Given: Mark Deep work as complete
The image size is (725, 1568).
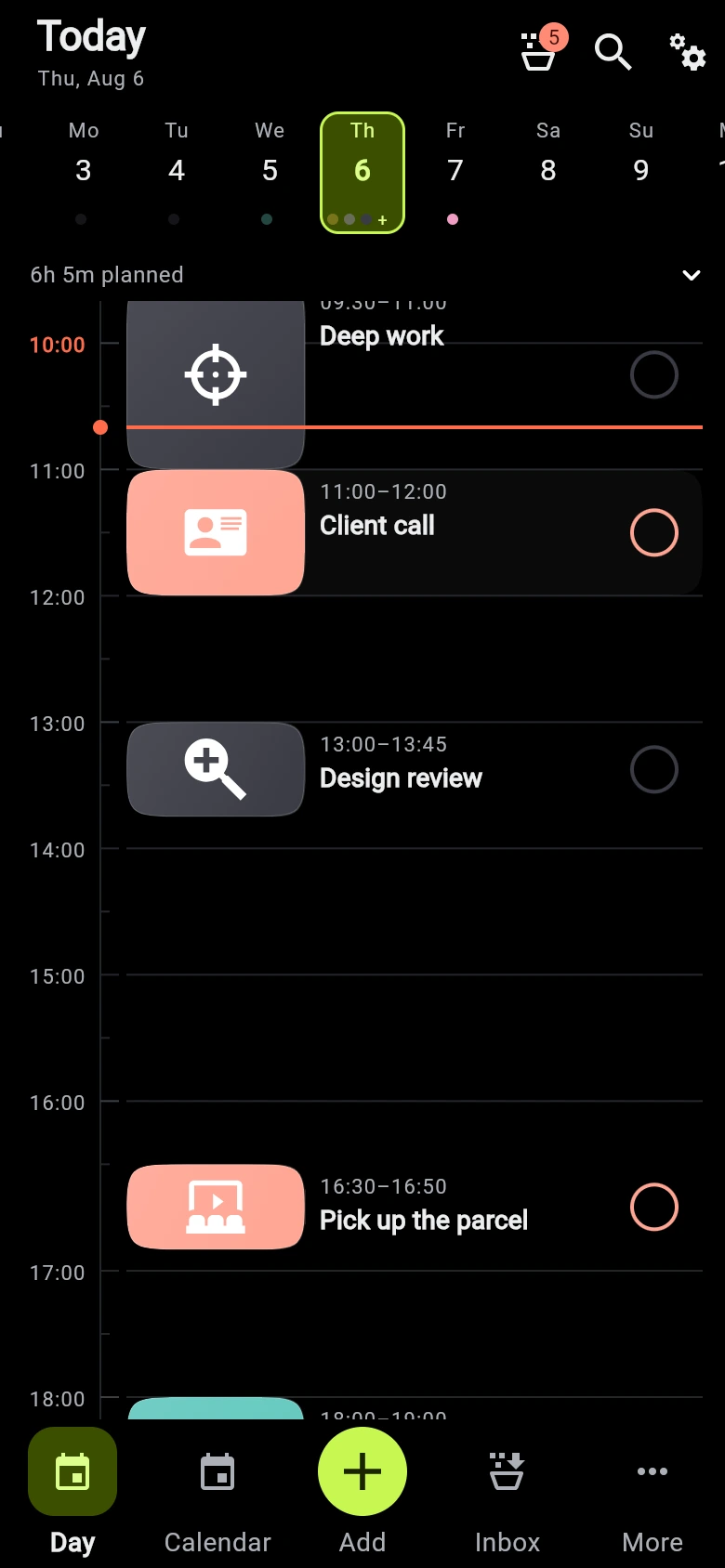Looking at the screenshot, I should (x=654, y=374).
